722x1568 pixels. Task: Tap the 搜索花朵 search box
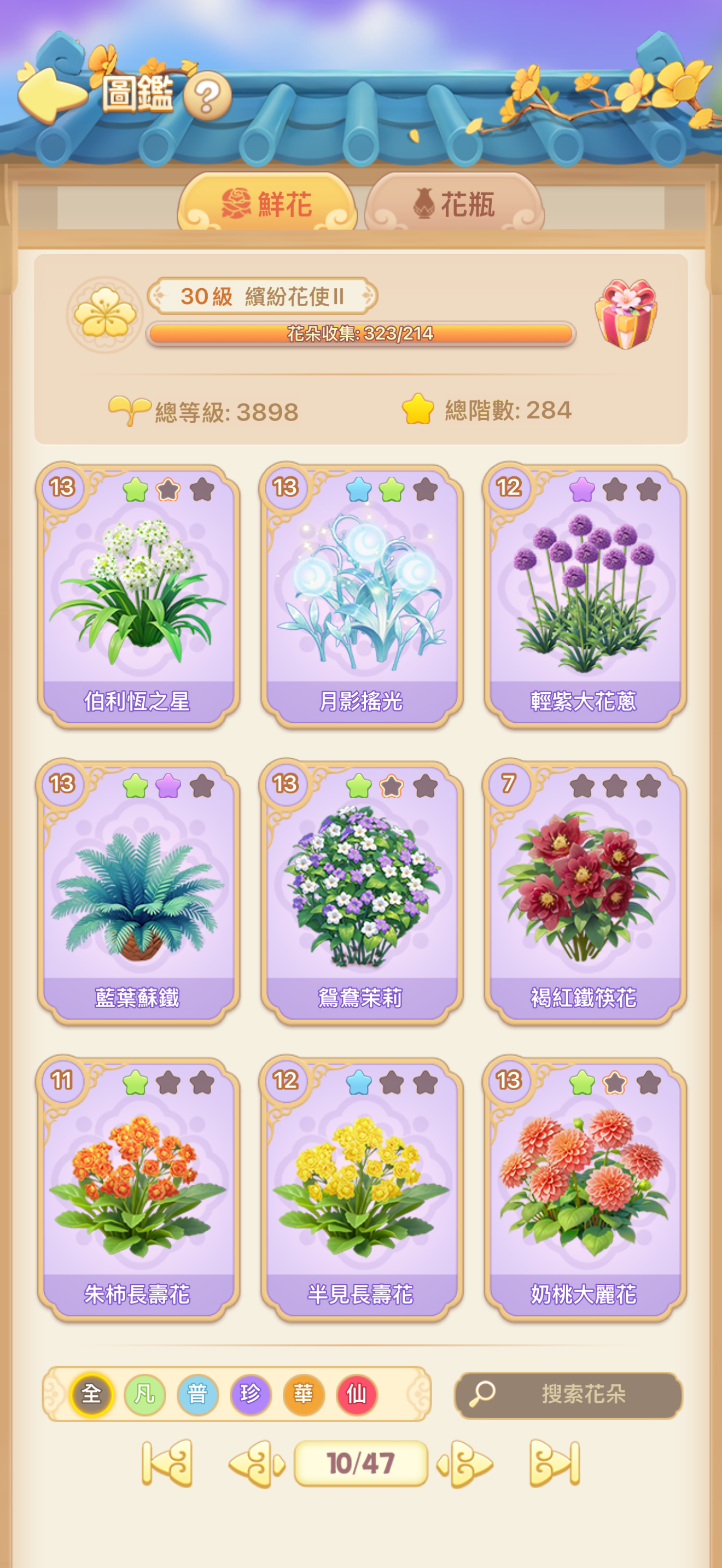click(x=568, y=1395)
